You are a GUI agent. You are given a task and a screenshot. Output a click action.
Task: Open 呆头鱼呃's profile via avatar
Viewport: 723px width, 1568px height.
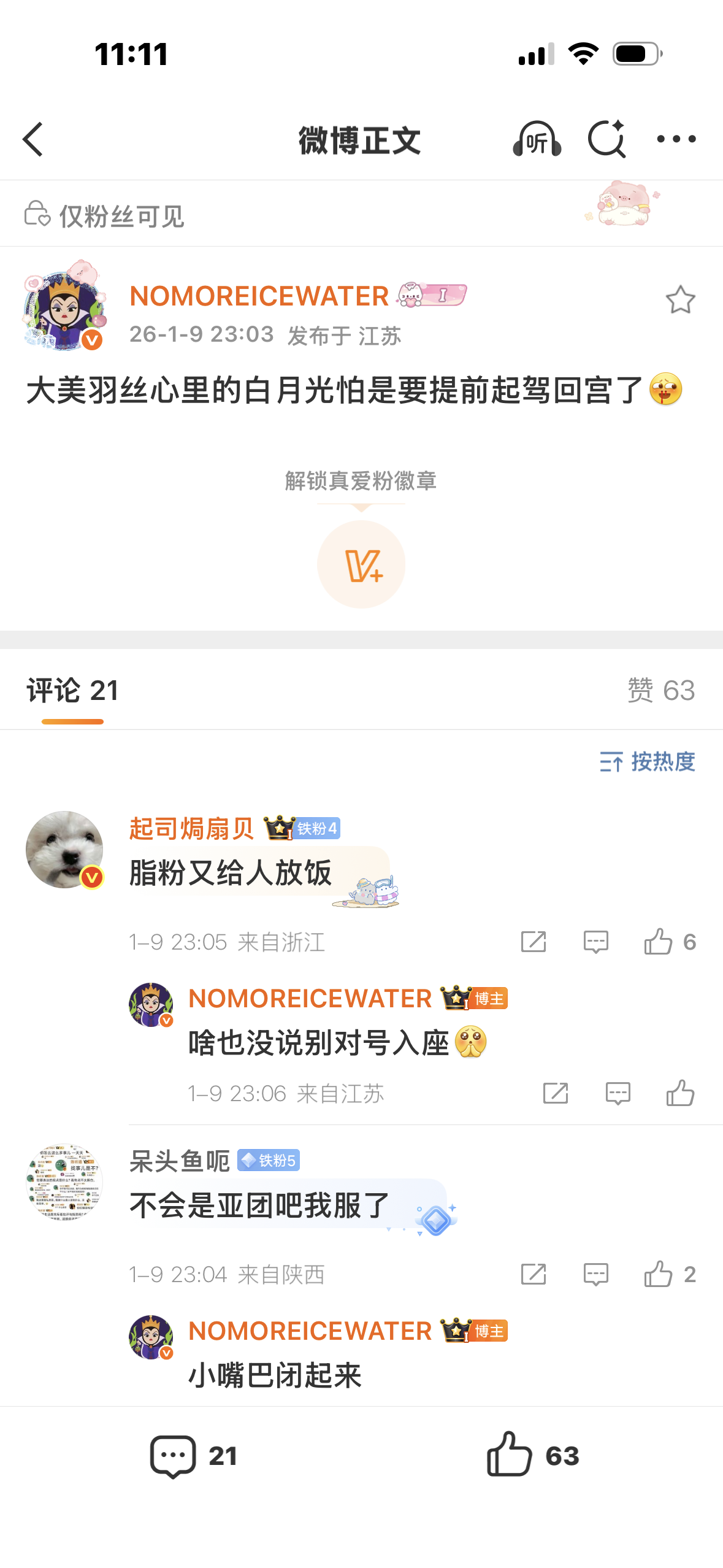pos(64,1182)
